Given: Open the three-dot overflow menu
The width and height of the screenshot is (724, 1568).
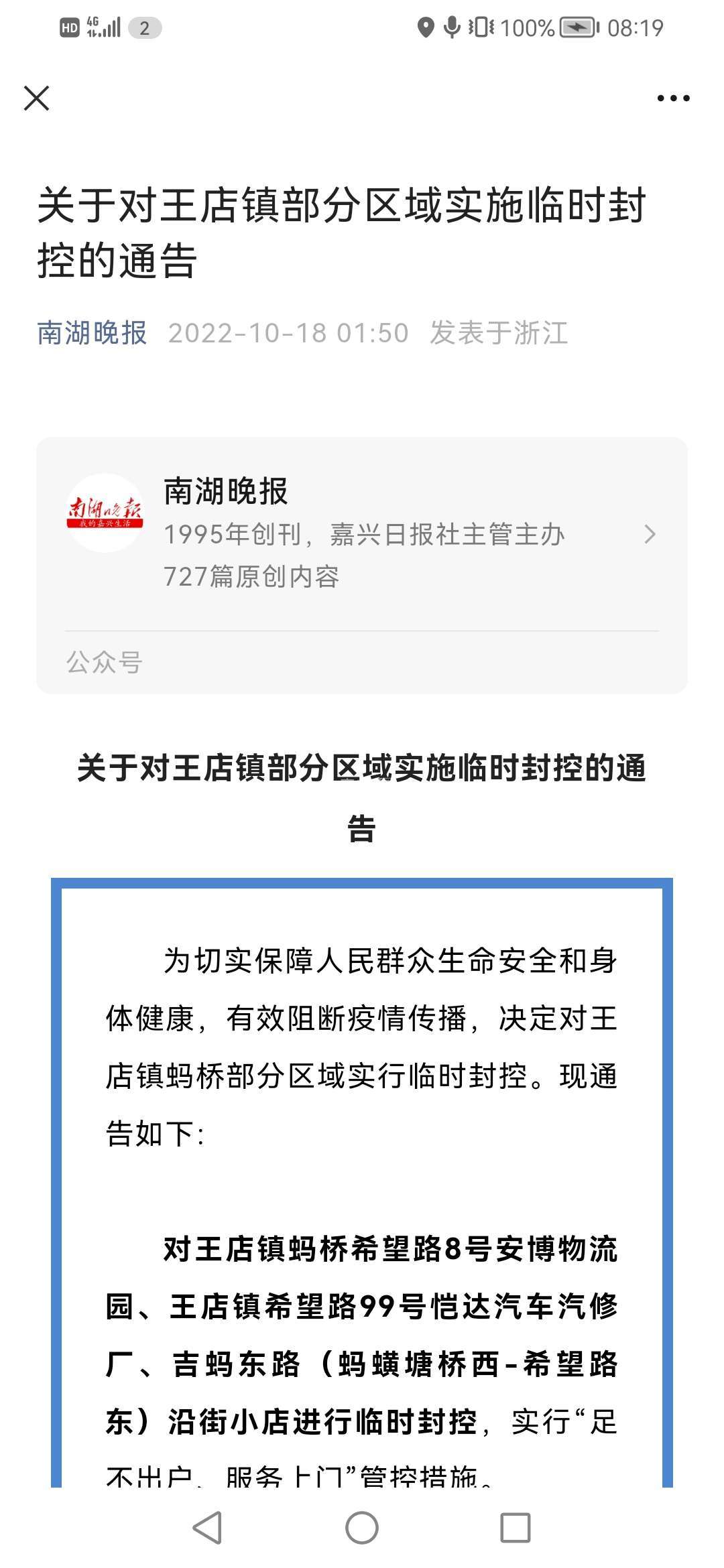Looking at the screenshot, I should [x=673, y=98].
